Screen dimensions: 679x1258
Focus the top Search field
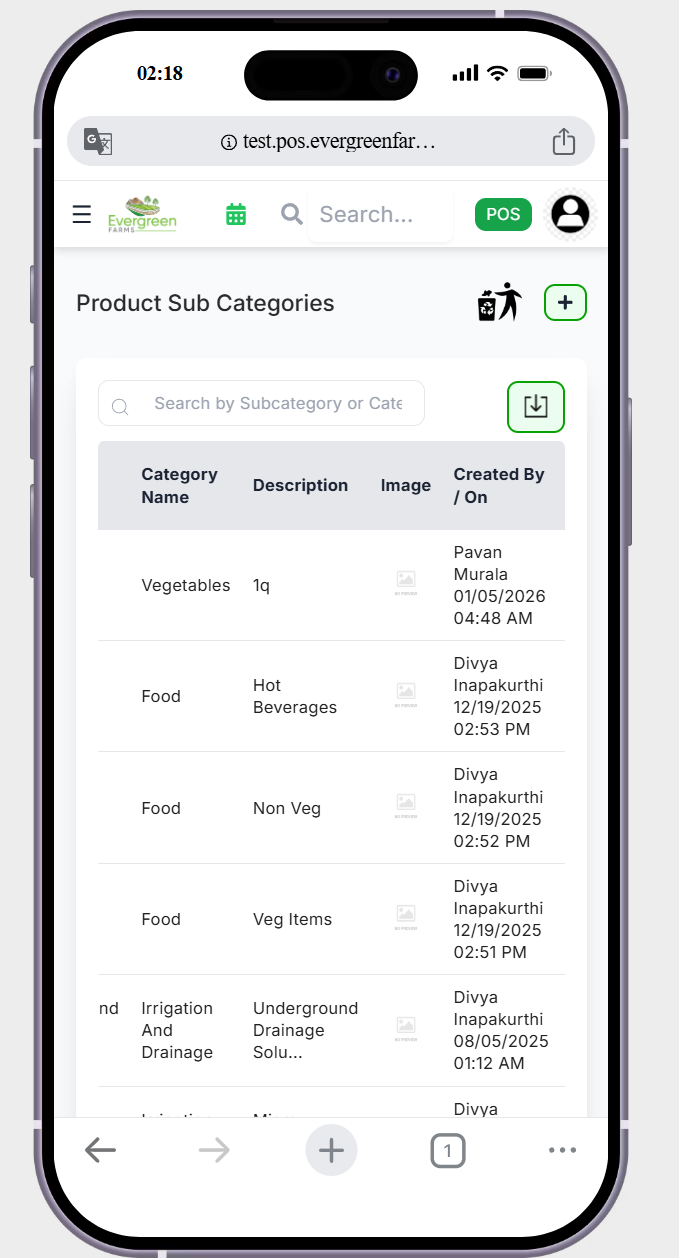coord(380,215)
